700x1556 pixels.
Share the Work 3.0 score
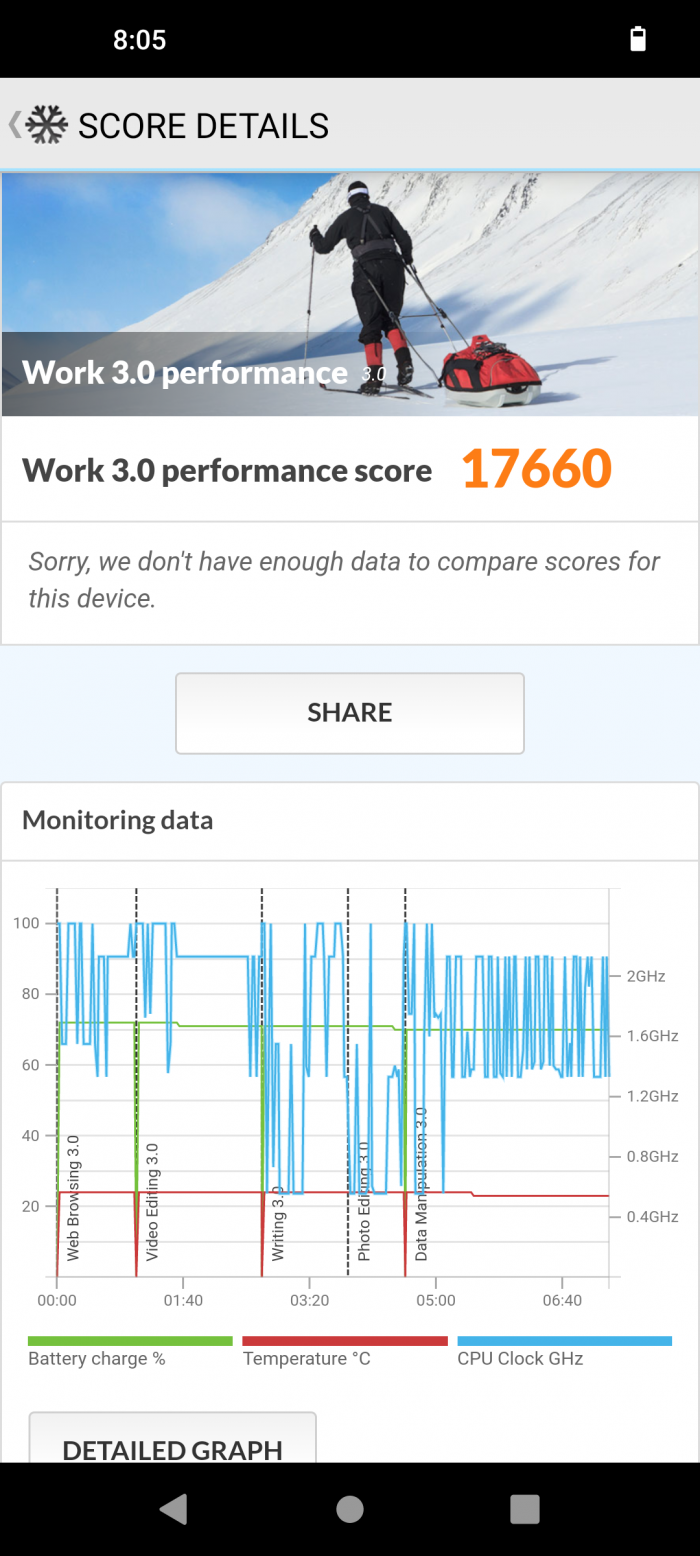(349, 712)
